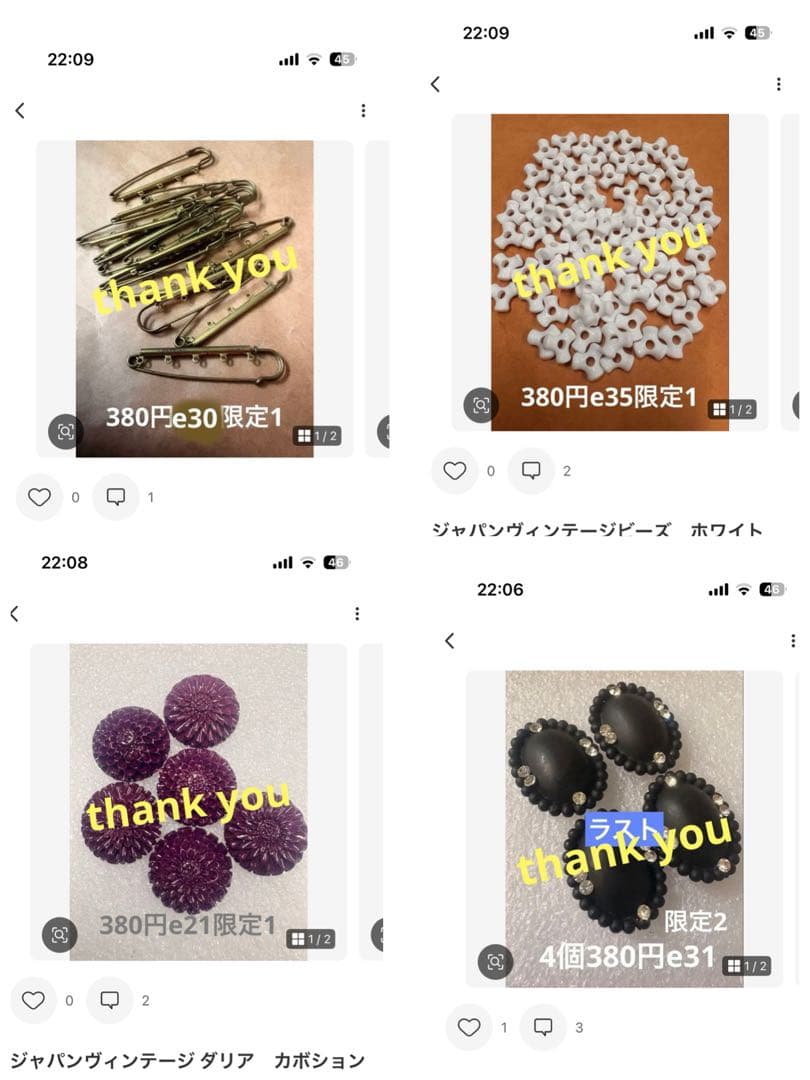Tap the back arrow on the safety pins screen

click(18, 111)
